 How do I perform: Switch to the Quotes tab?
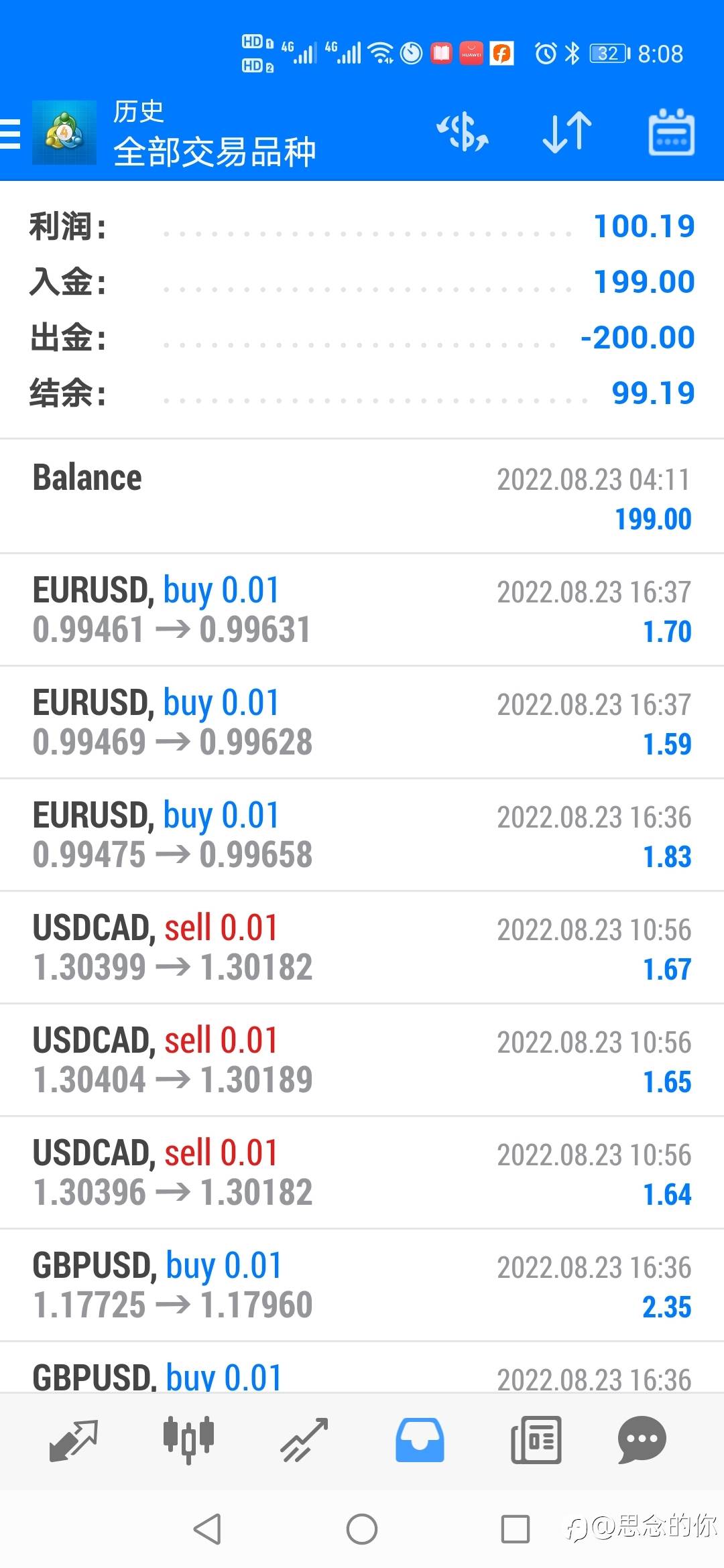coord(74,1439)
